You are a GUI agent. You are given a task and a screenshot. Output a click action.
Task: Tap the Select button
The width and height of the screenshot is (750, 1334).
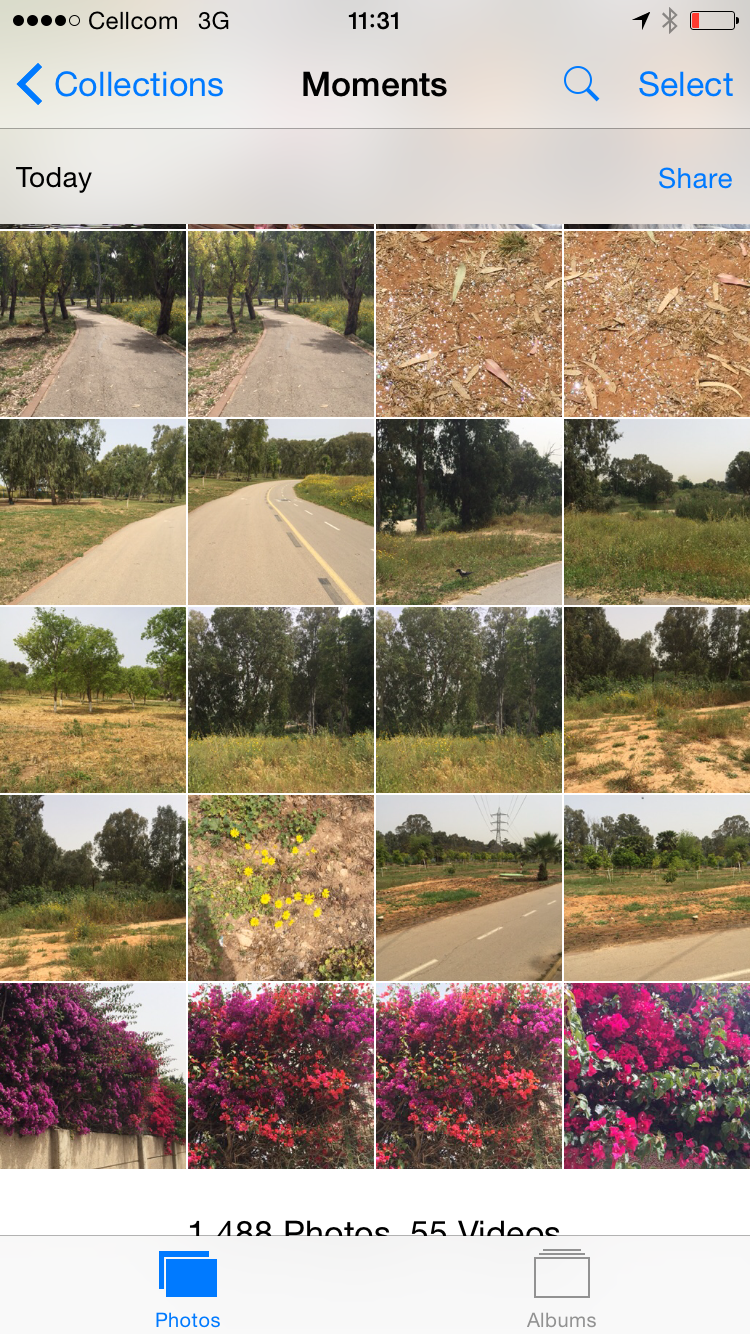685,84
